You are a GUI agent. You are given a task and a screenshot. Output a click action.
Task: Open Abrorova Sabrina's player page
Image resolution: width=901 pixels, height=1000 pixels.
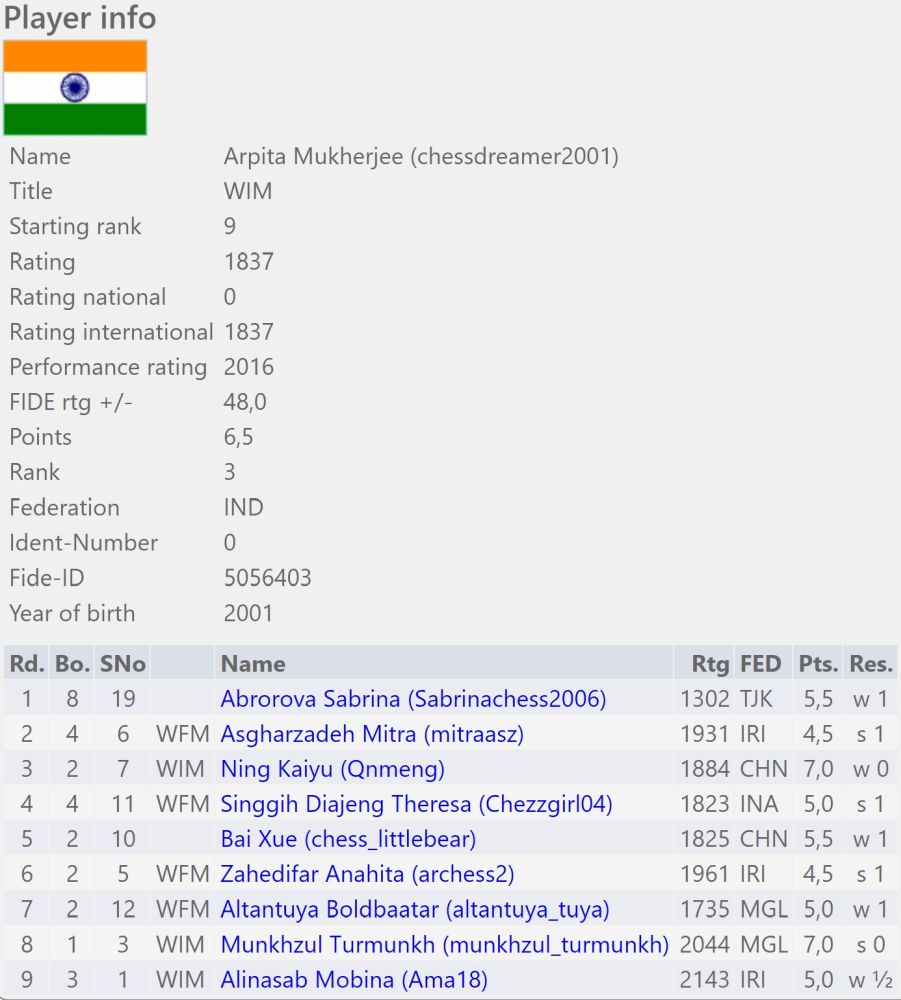tap(413, 699)
